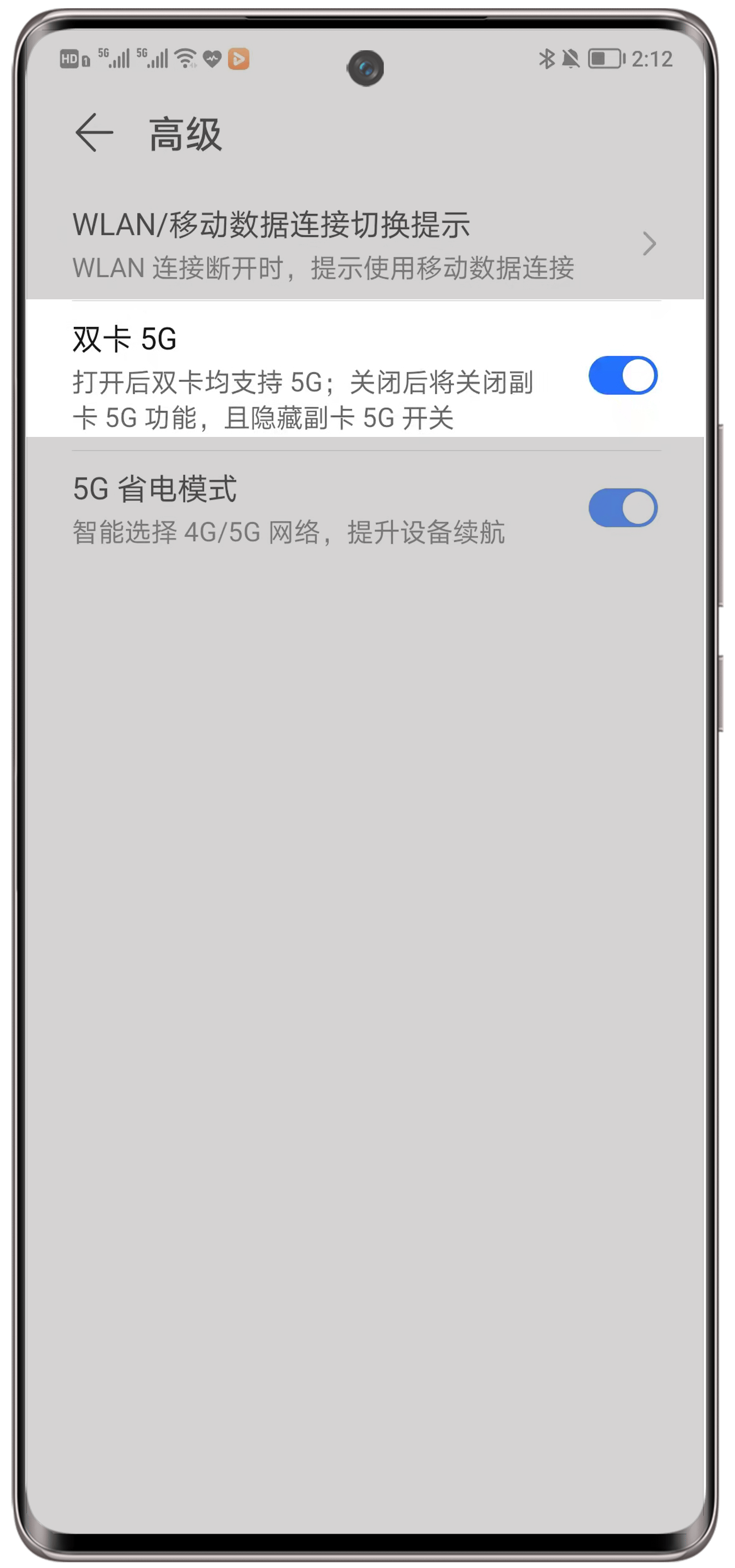Turn off the 双卡 5G switch
Screen dimensions: 735x1568
[x=622, y=376]
